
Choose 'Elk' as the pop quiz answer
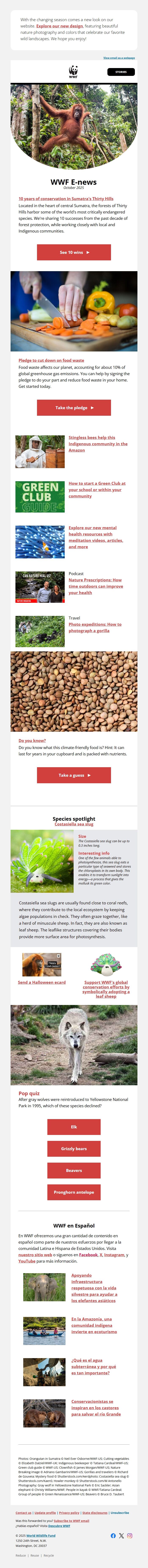(74, 1127)
